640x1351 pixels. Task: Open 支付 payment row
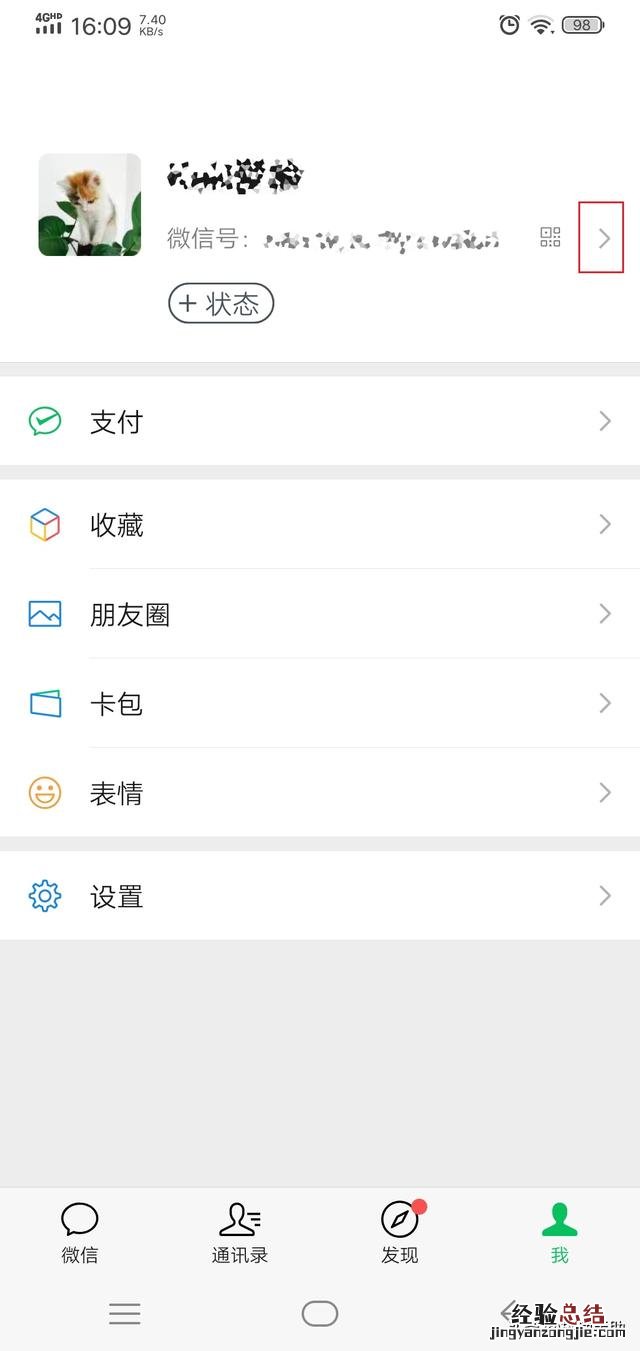pyautogui.click(x=320, y=421)
